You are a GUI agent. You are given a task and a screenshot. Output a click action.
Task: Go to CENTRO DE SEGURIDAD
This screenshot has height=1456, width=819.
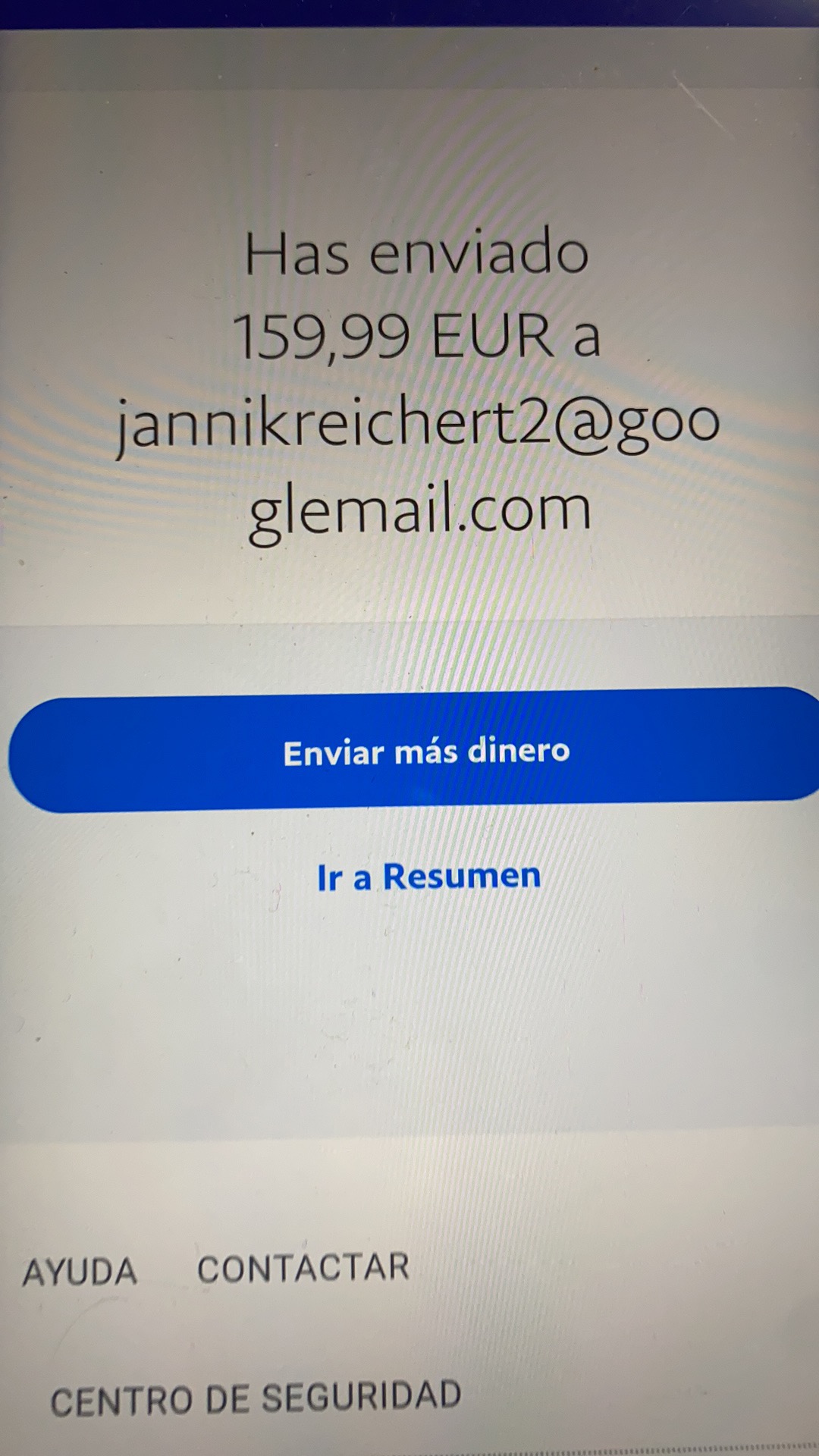click(x=256, y=1399)
